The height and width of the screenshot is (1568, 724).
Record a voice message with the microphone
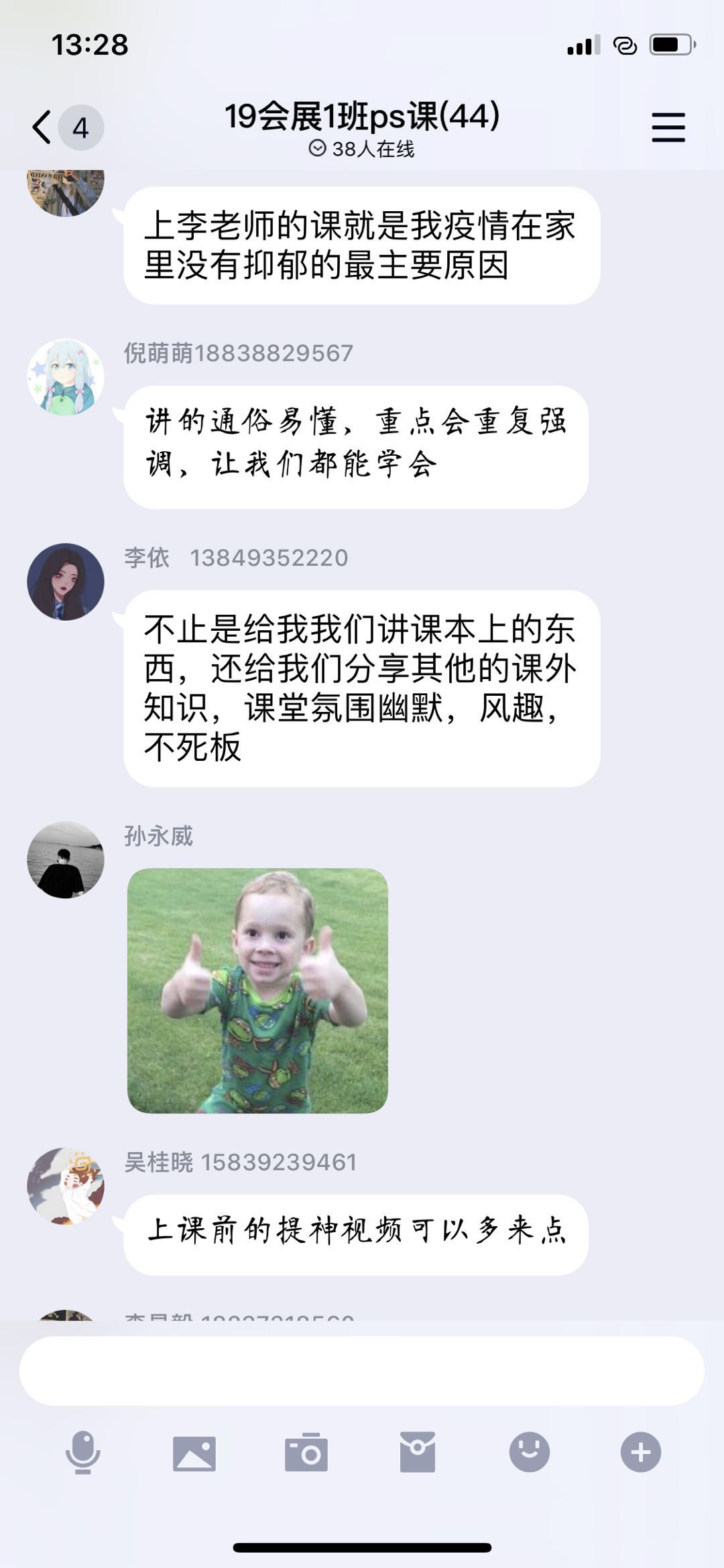tap(83, 1453)
